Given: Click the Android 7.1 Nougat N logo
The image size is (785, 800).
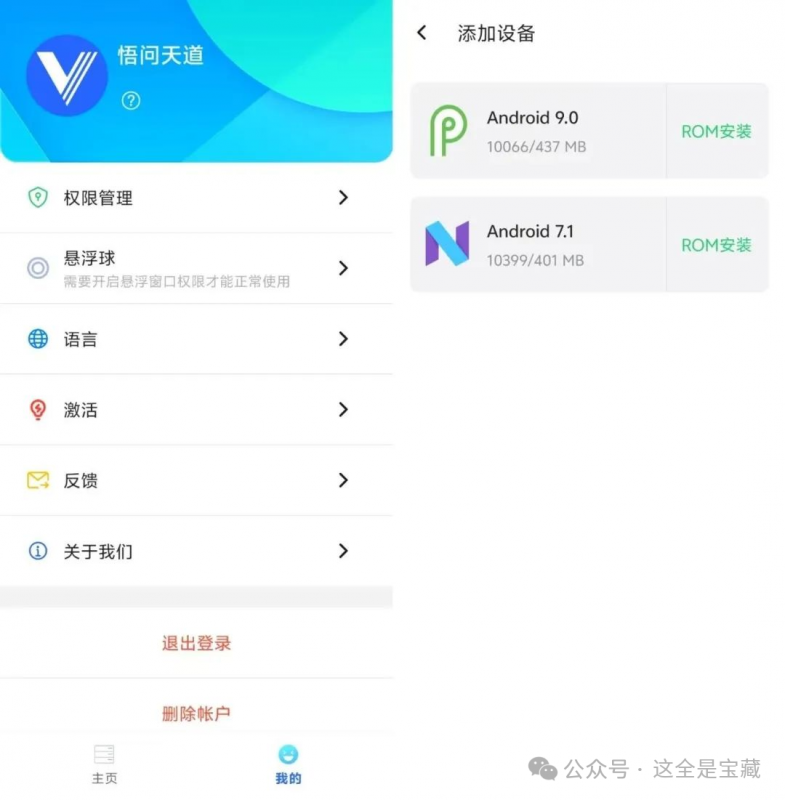Looking at the screenshot, I should point(449,244).
